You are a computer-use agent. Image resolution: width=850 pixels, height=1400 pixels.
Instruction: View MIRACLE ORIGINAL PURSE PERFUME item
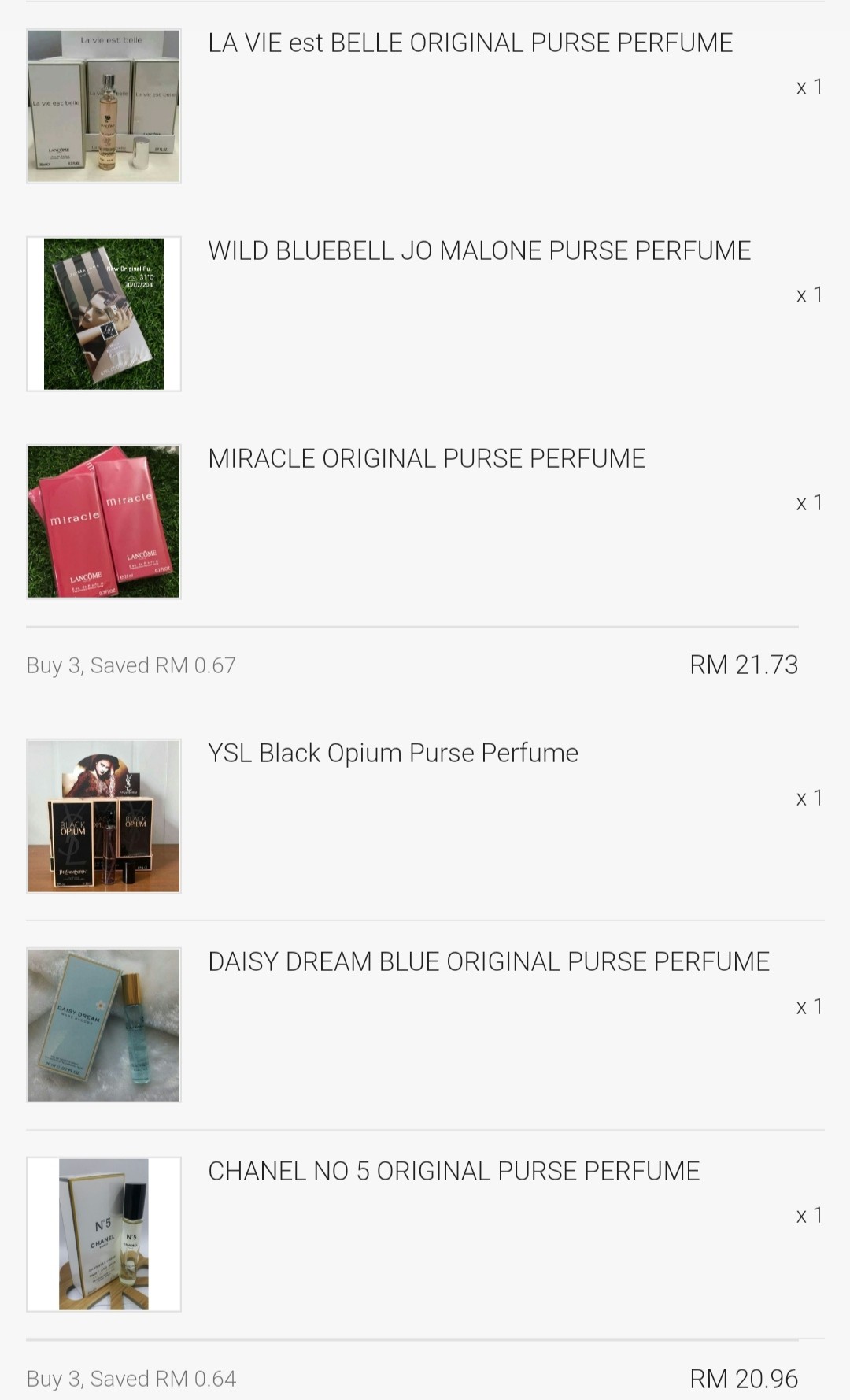[x=426, y=459]
